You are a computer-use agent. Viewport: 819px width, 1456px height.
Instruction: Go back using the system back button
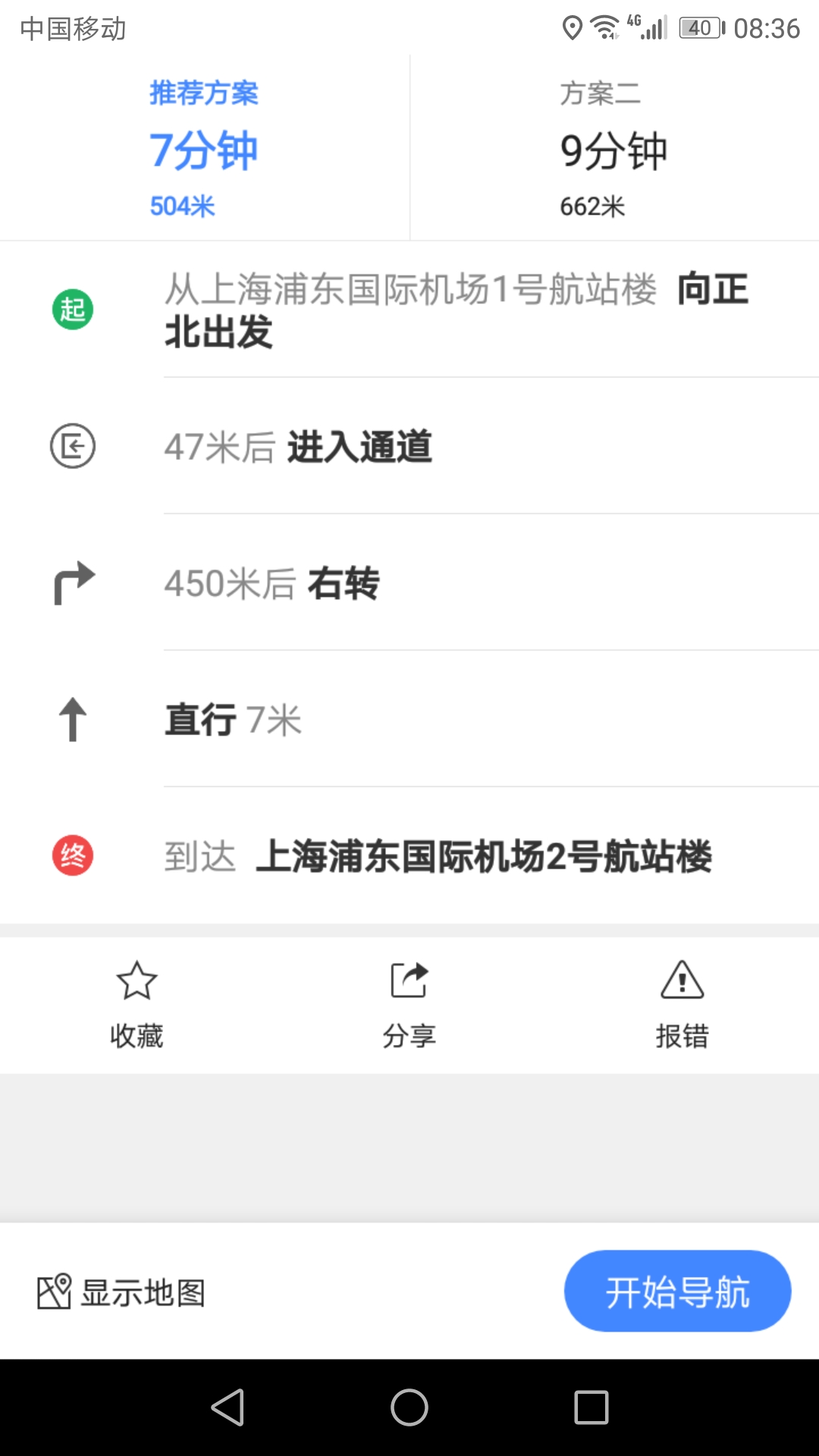227,1407
